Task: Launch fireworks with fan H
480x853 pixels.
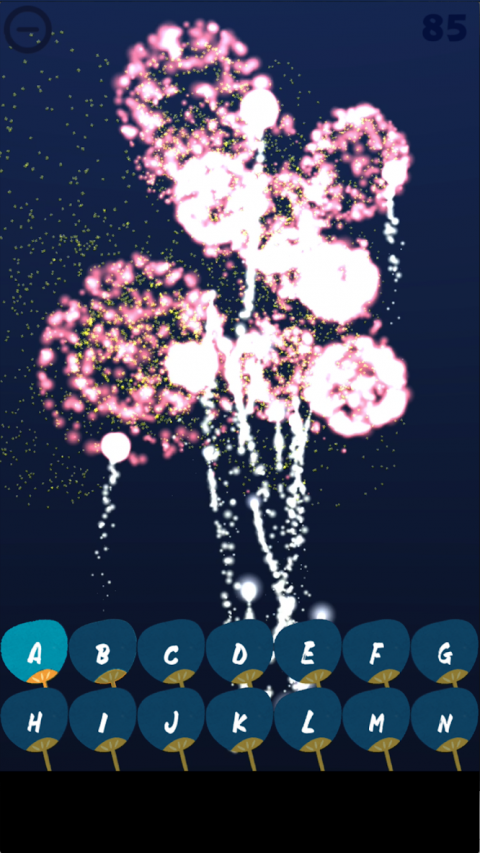Action: click(34, 724)
